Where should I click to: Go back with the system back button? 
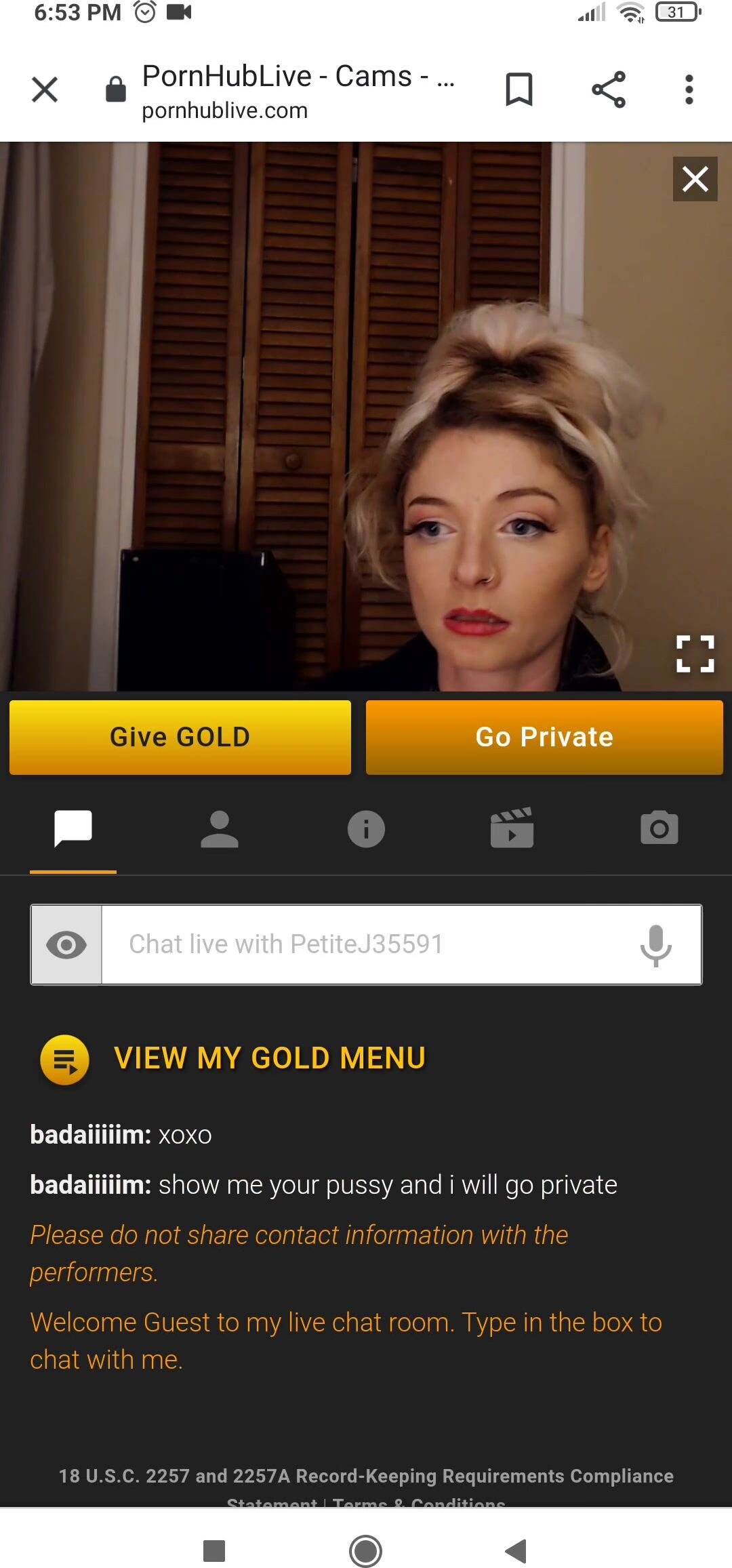[x=516, y=1550]
